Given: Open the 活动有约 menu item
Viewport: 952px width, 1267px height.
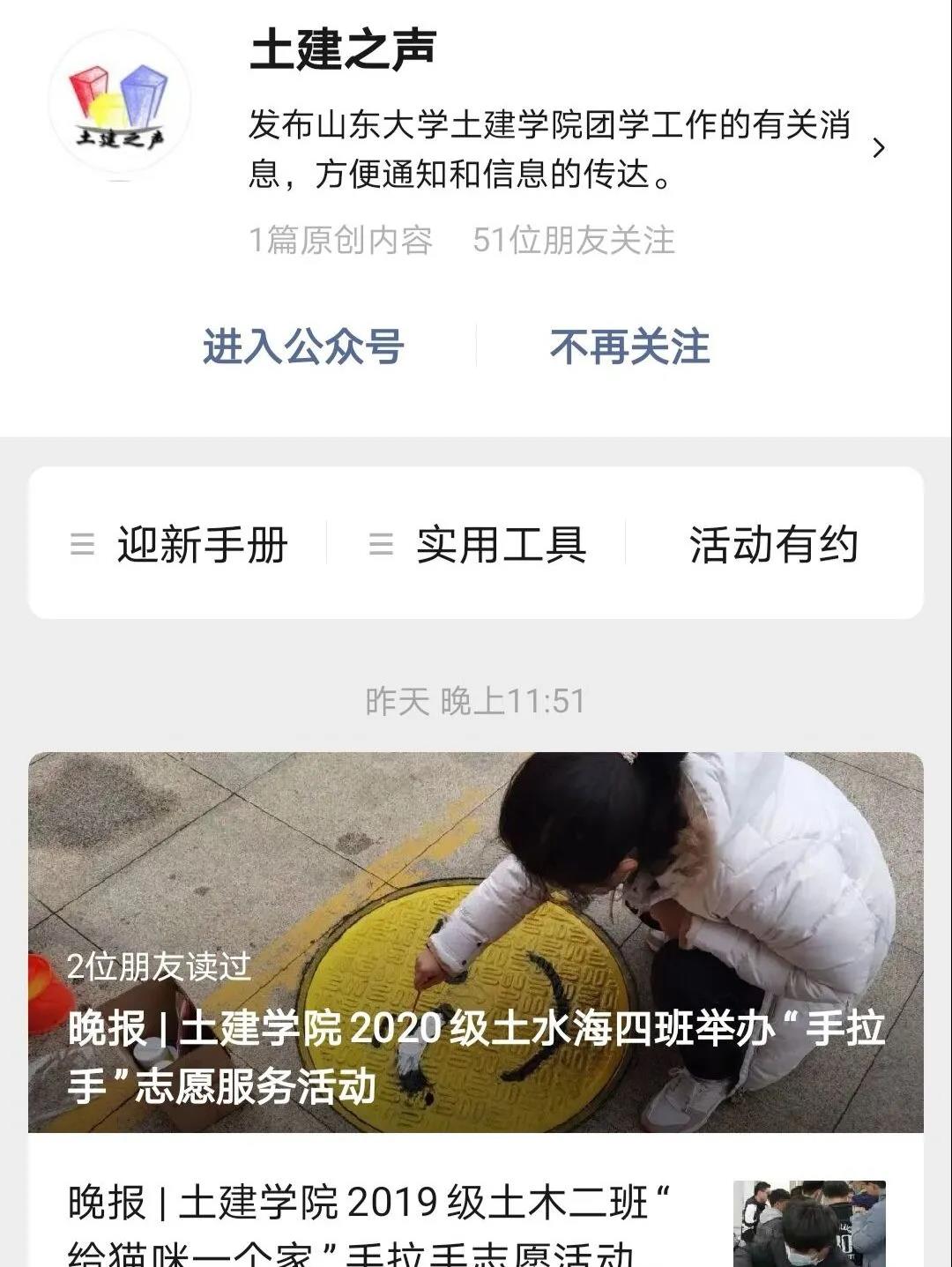Looking at the screenshot, I should tap(773, 544).
